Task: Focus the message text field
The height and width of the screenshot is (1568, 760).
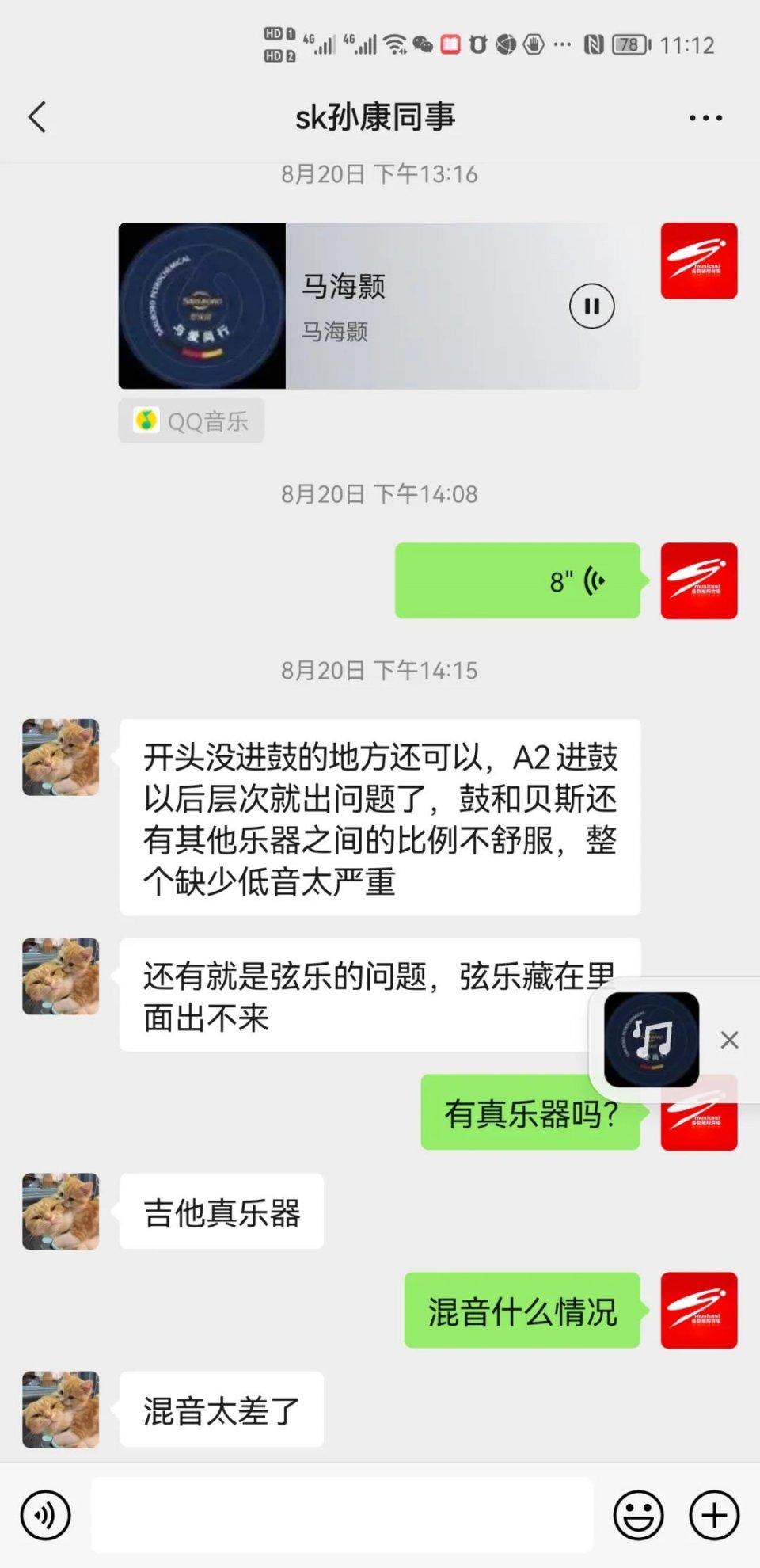Action: pyautogui.click(x=342, y=1515)
